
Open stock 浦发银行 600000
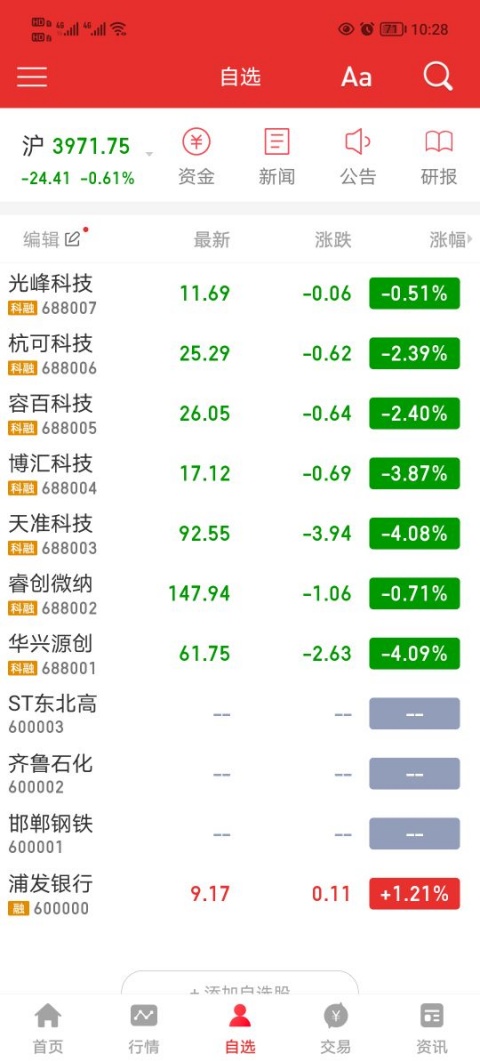coord(240,893)
